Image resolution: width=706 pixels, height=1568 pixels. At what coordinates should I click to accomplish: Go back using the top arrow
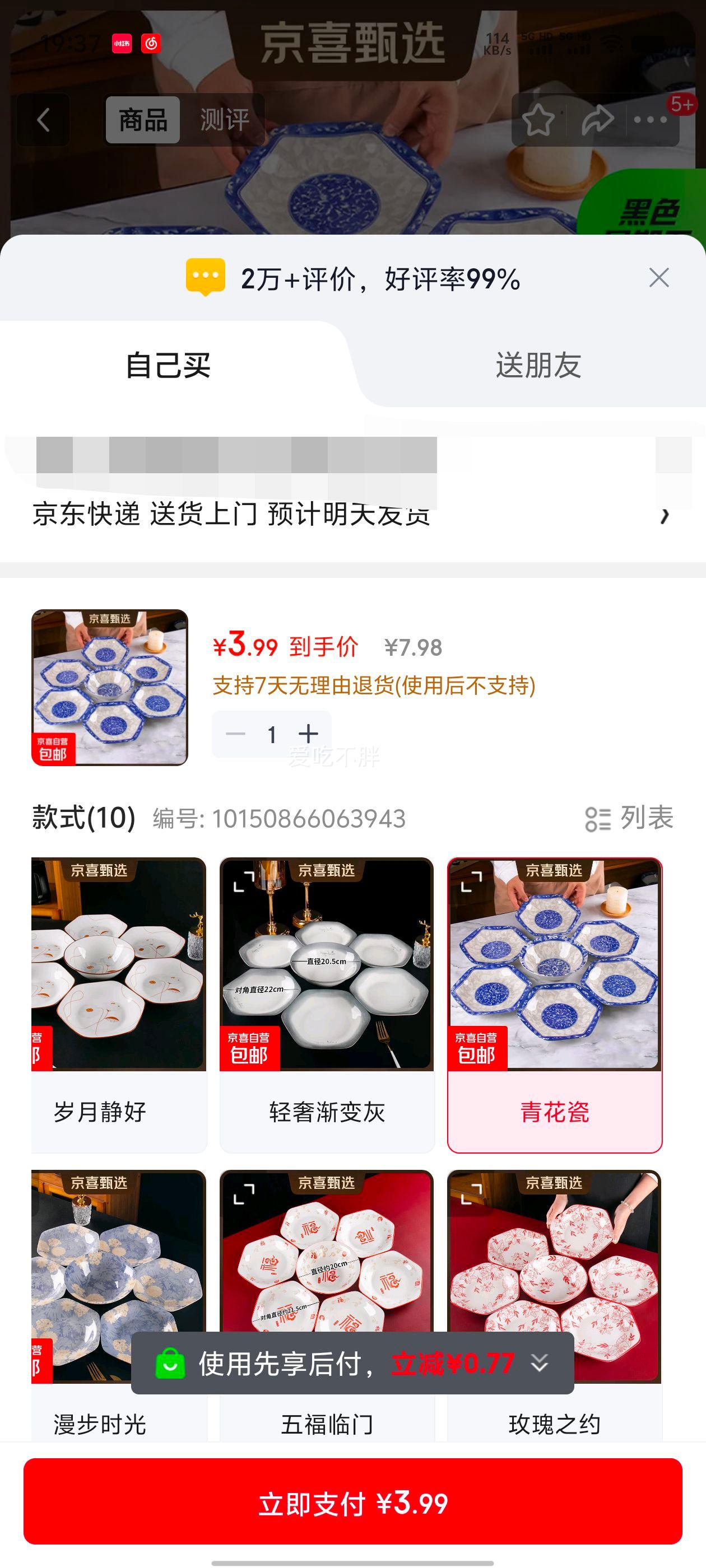coord(43,119)
